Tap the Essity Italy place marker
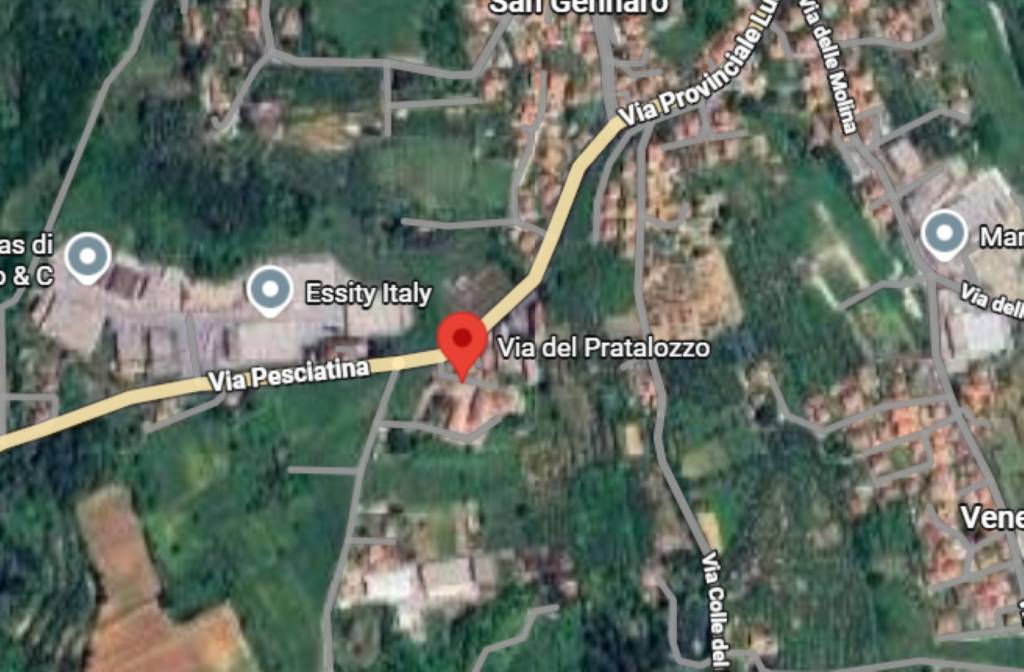 click(269, 289)
